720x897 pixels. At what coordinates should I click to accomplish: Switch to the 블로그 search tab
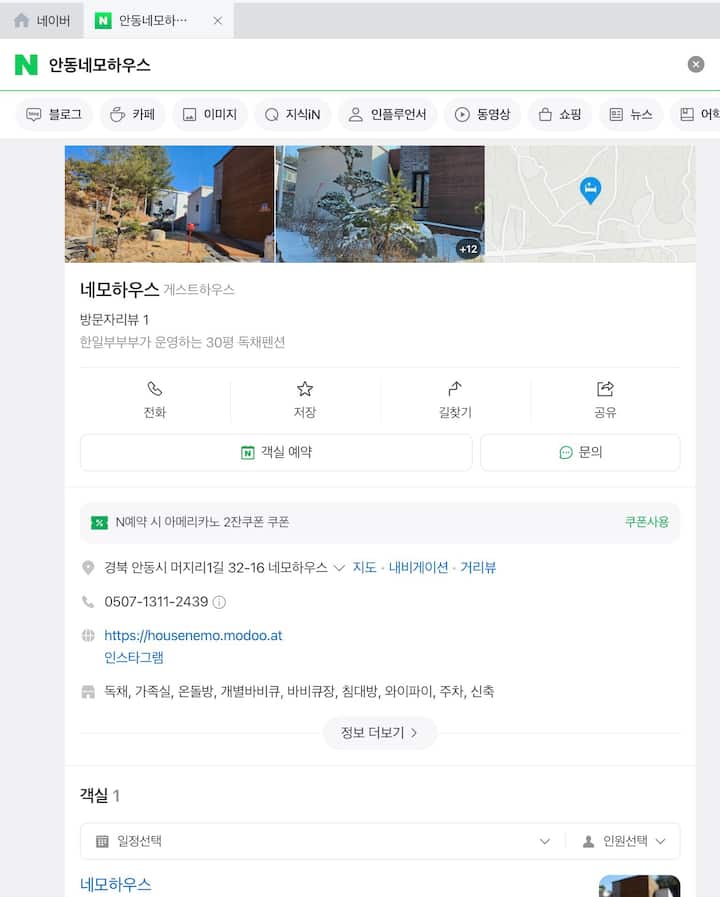pyautogui.click(x=55, y=115)
